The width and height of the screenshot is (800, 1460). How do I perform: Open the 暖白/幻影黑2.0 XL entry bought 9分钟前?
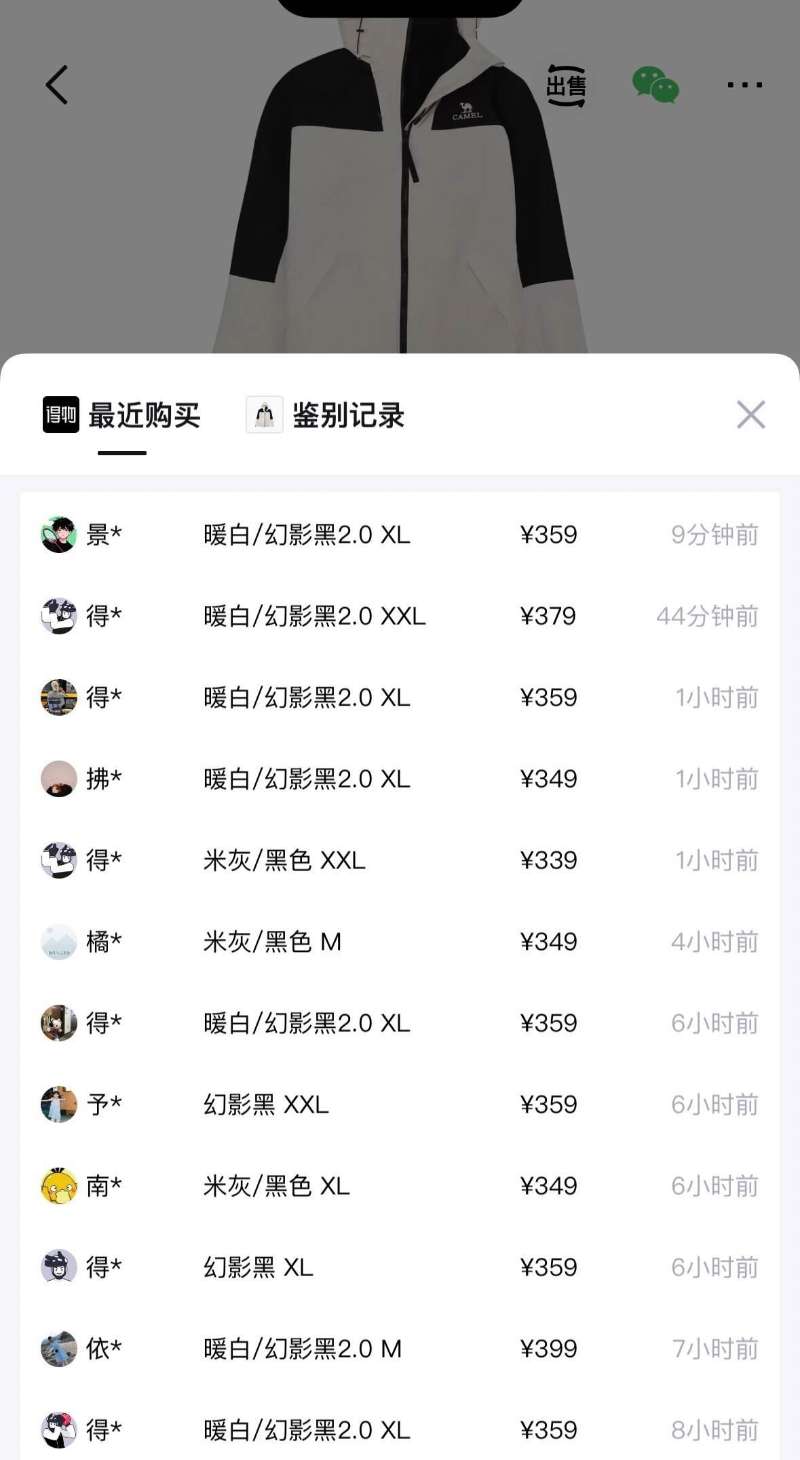click(x=400, y=534)
